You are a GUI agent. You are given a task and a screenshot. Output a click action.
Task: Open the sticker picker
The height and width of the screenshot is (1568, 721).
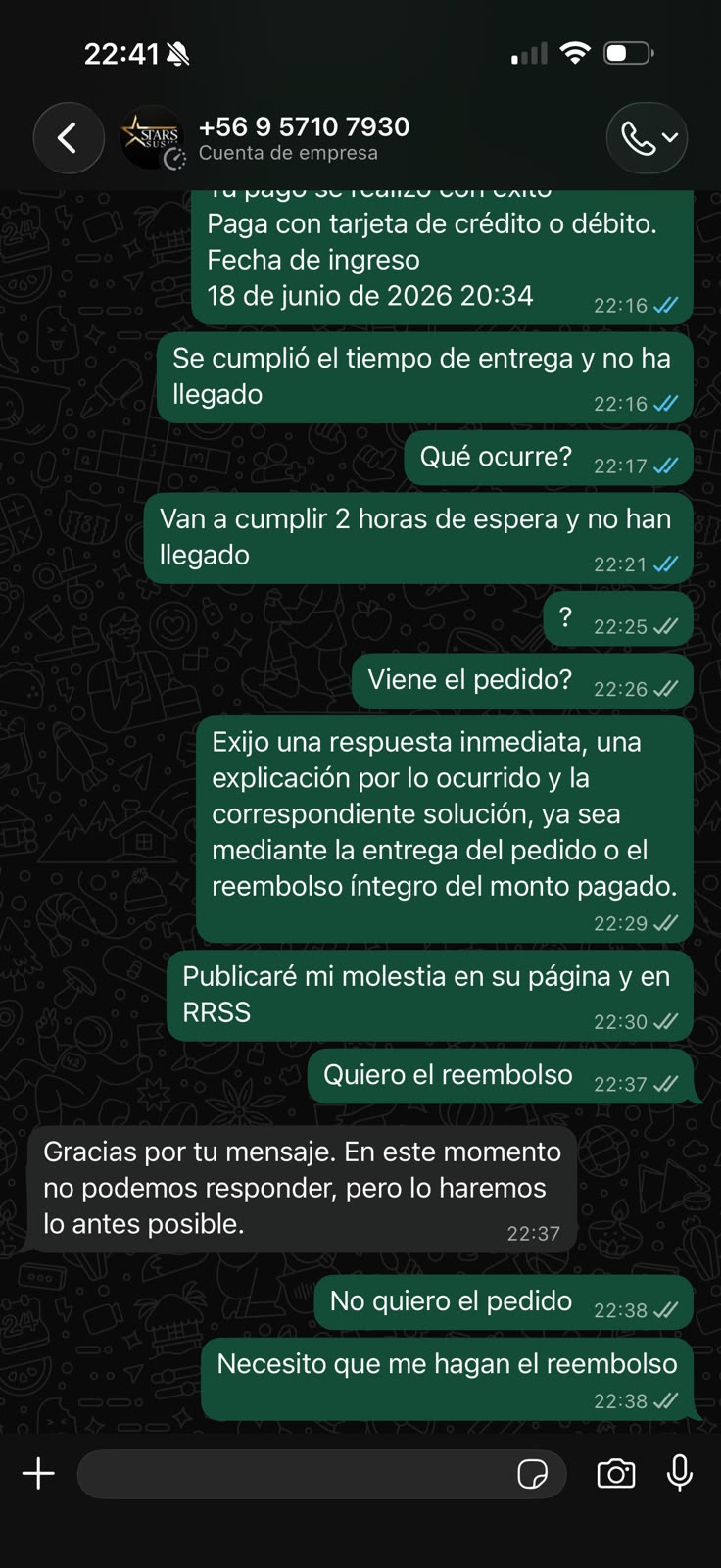tap(532, 1474)
